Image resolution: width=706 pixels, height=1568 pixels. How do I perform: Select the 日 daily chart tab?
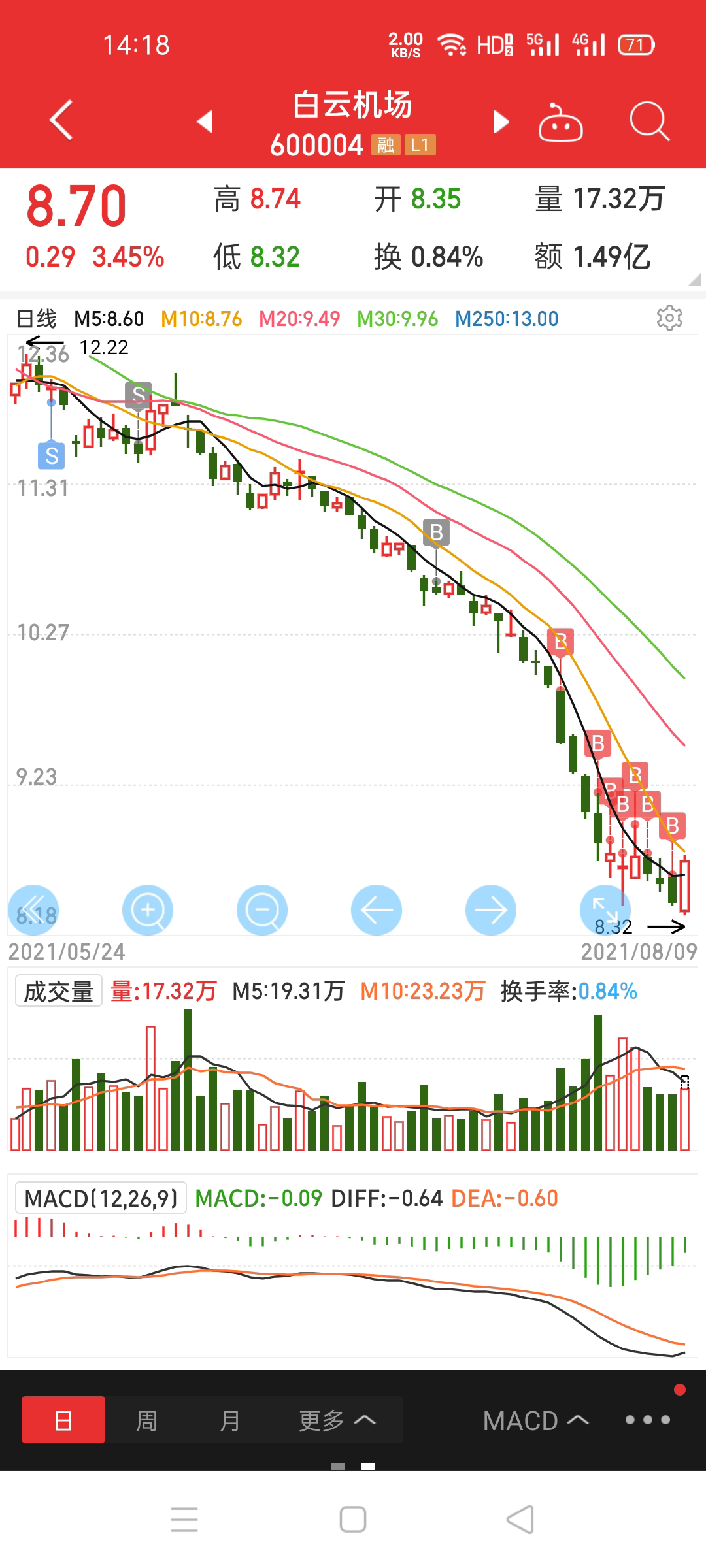[x=63, y=1420]
